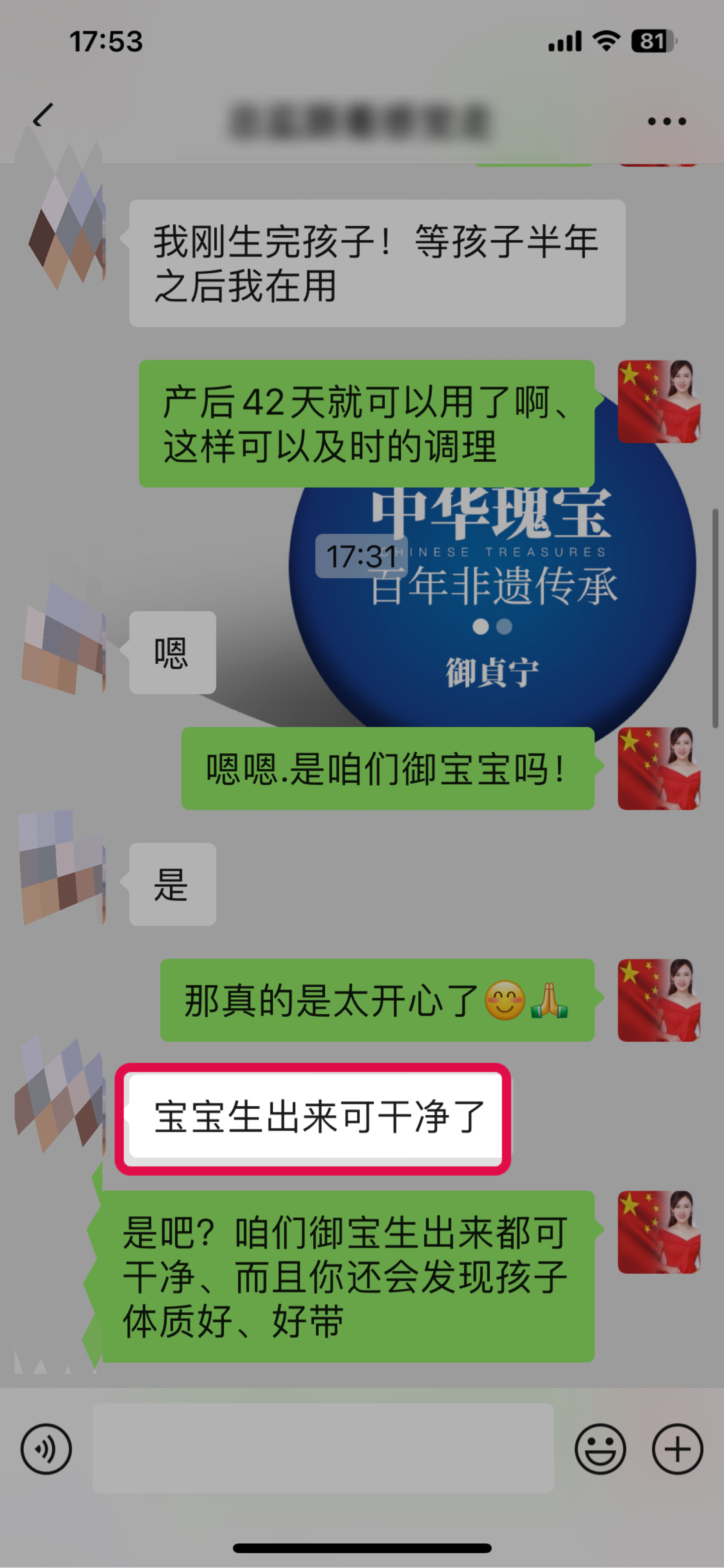Screen dimensions: 724x1568
Task: Open the plus attachments menu
Action: click(x=677, y=1449)
